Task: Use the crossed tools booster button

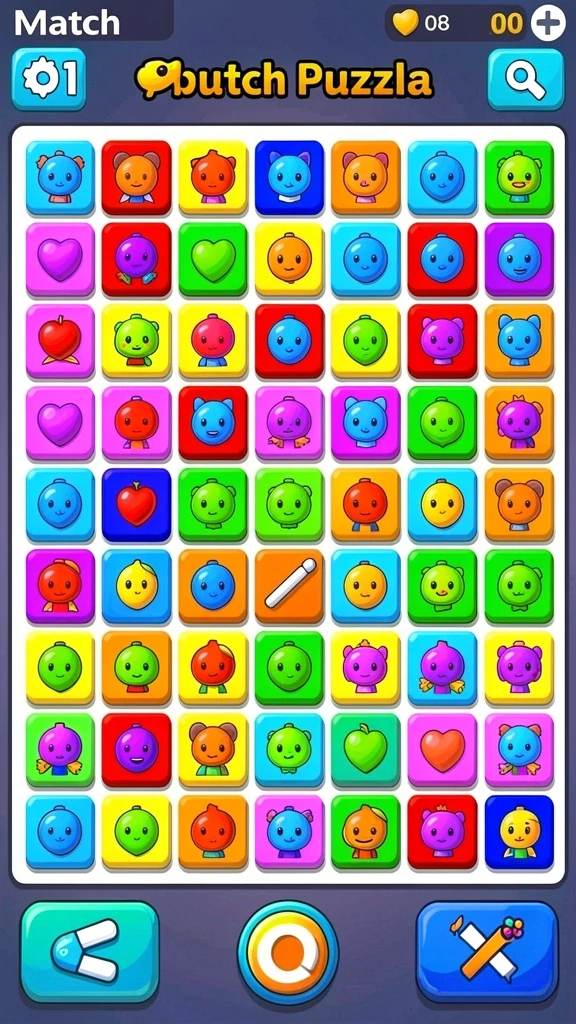Action: tap(487, 952)
